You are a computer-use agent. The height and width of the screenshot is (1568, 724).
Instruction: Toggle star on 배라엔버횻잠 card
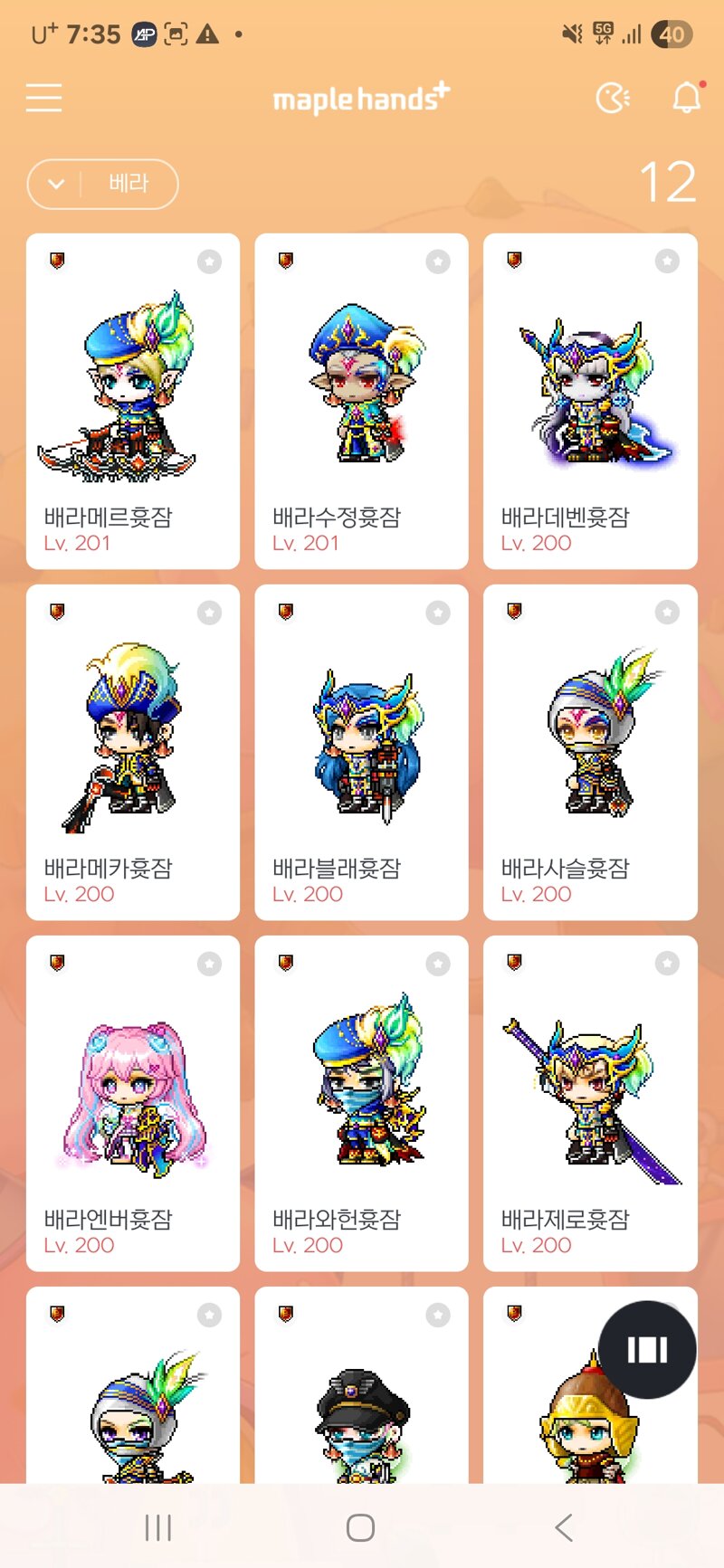209,964
